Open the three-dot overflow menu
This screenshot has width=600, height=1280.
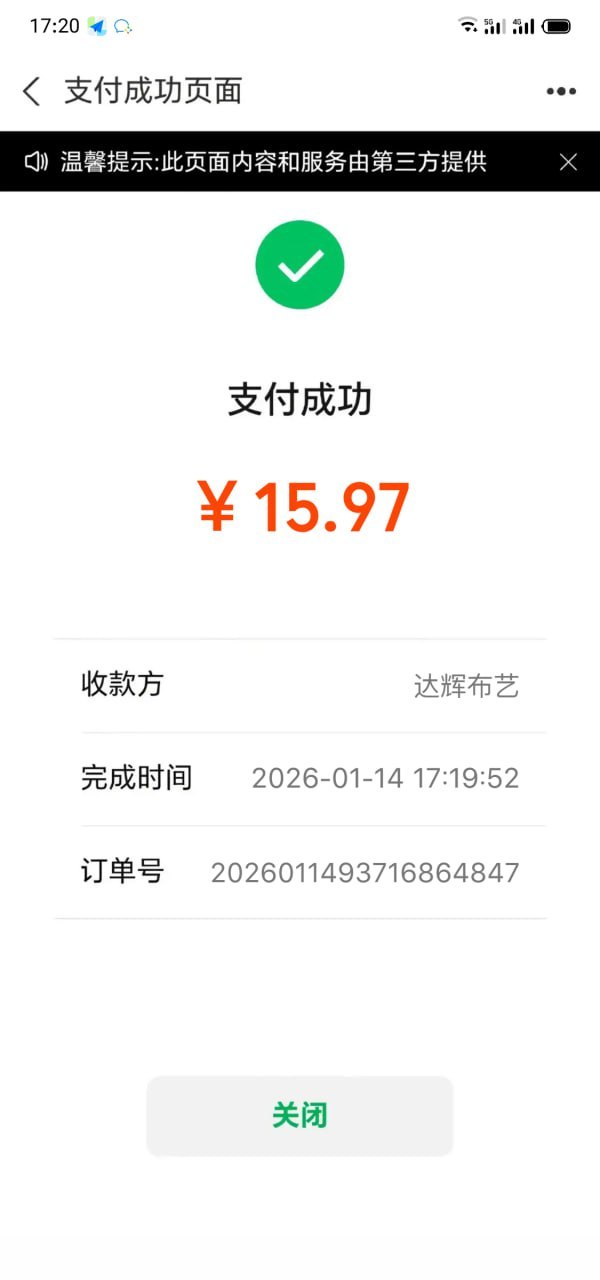561,92
